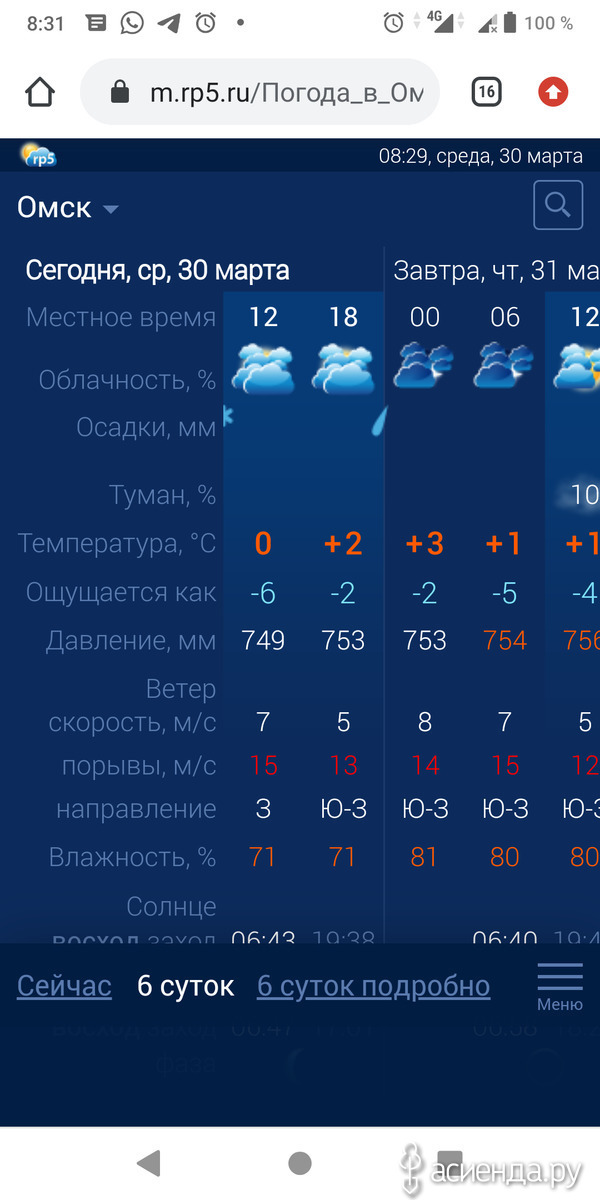Open the Меню hamburger button

pyautogui.click(x=560, y=986)
